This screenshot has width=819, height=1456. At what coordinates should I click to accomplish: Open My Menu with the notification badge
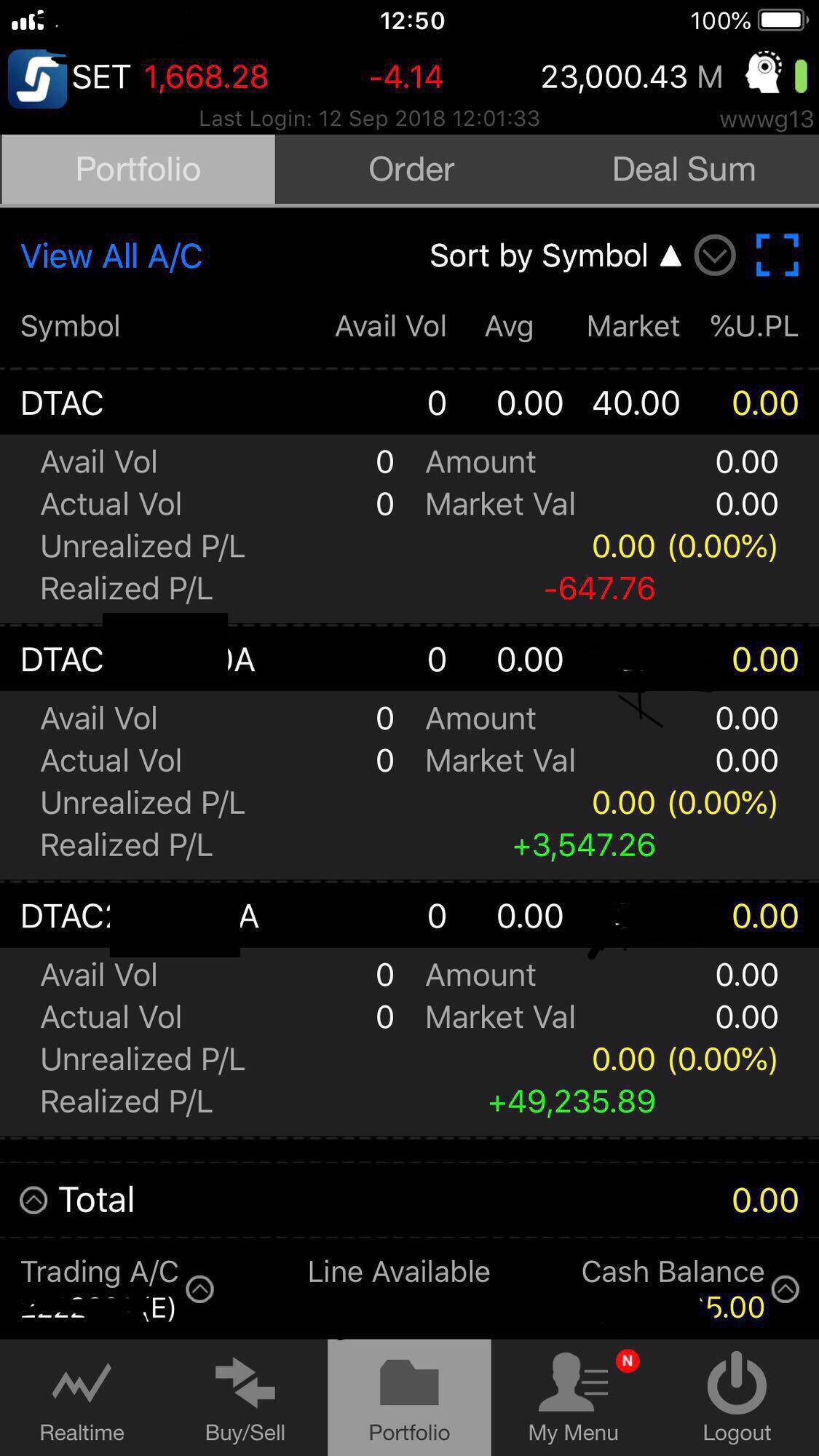(x=573, y=1398)
